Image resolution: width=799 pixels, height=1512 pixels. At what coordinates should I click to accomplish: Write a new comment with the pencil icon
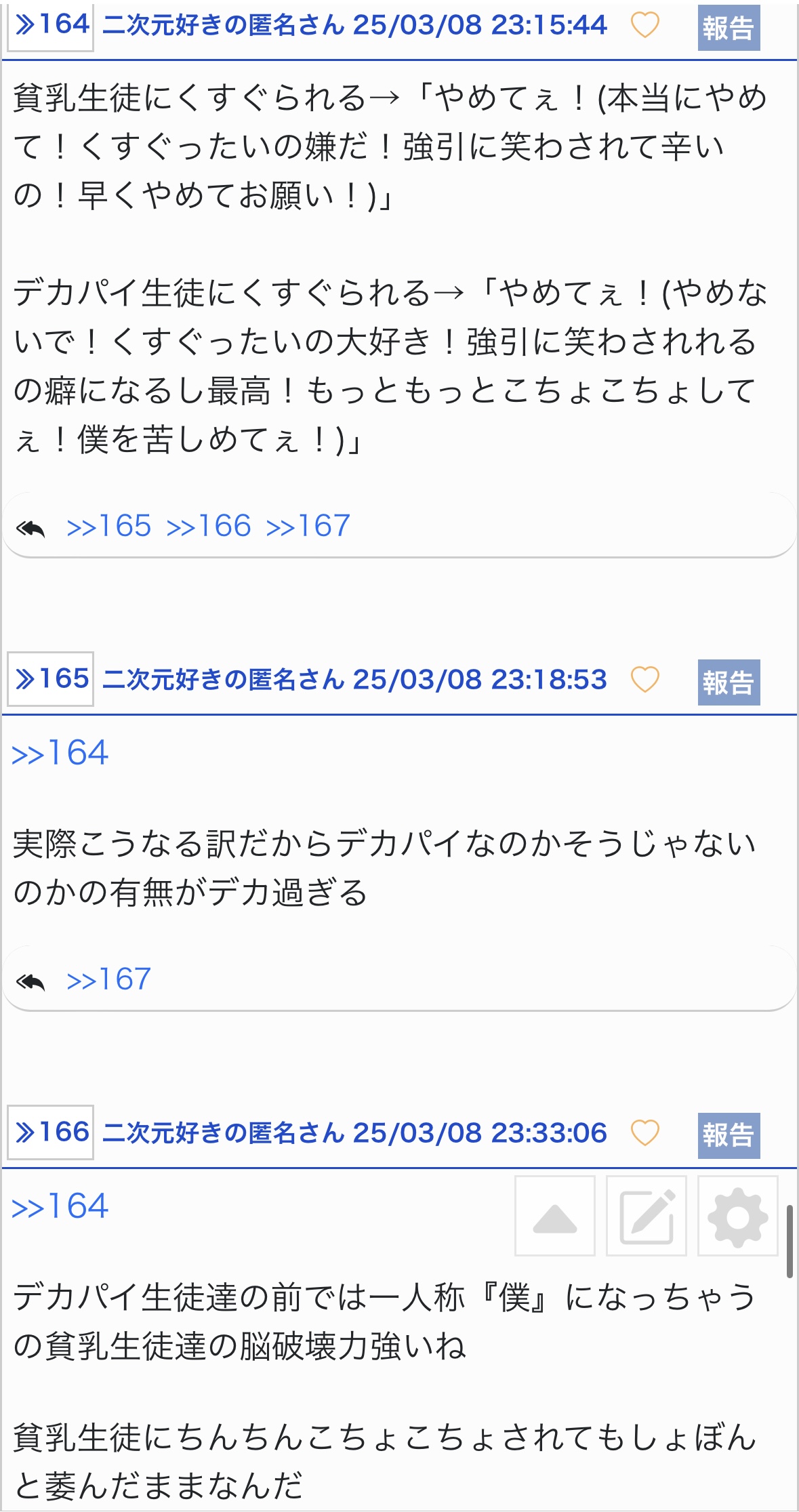[647, 1217]
